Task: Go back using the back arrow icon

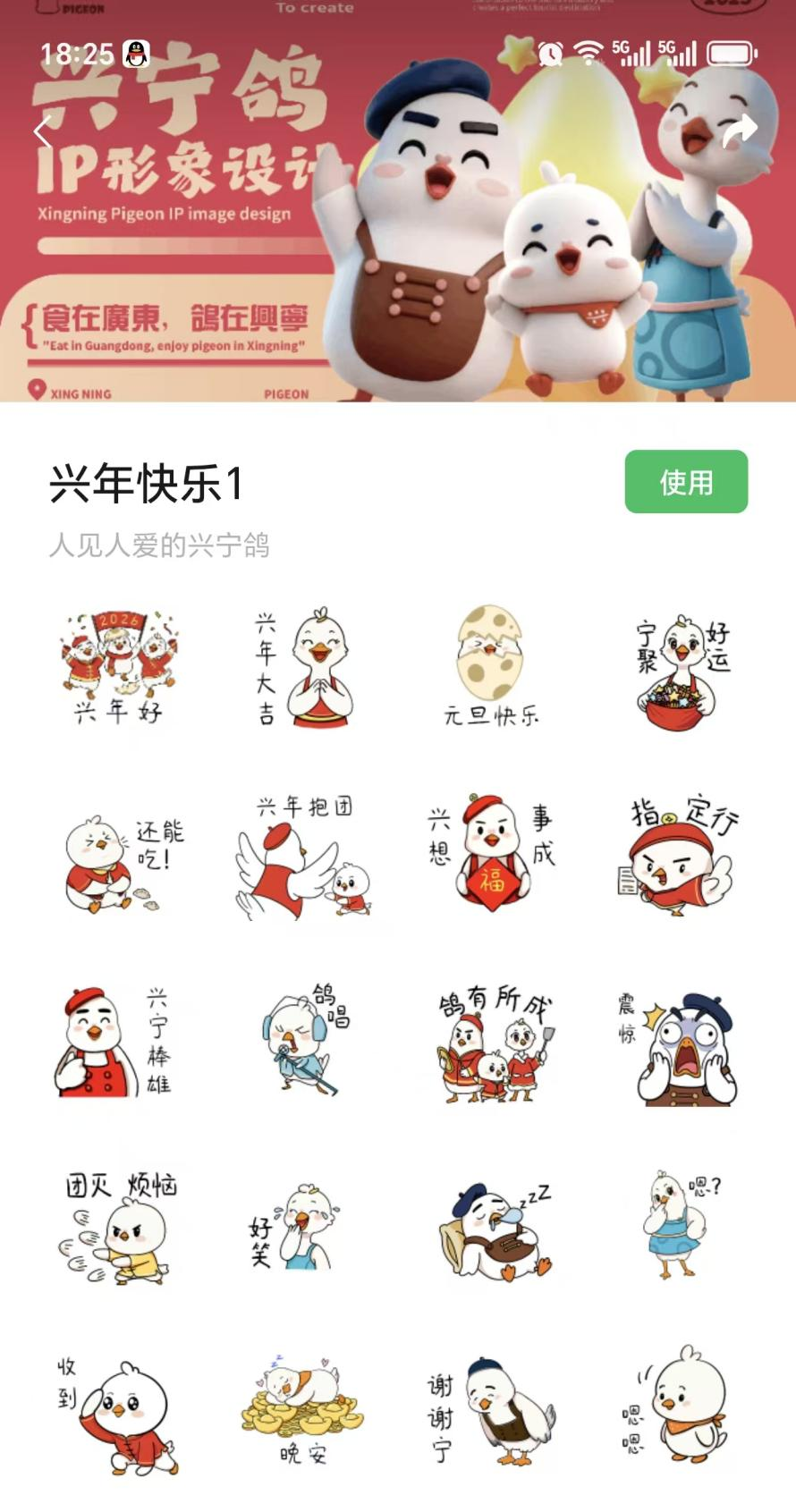Action: pos(41,131)
